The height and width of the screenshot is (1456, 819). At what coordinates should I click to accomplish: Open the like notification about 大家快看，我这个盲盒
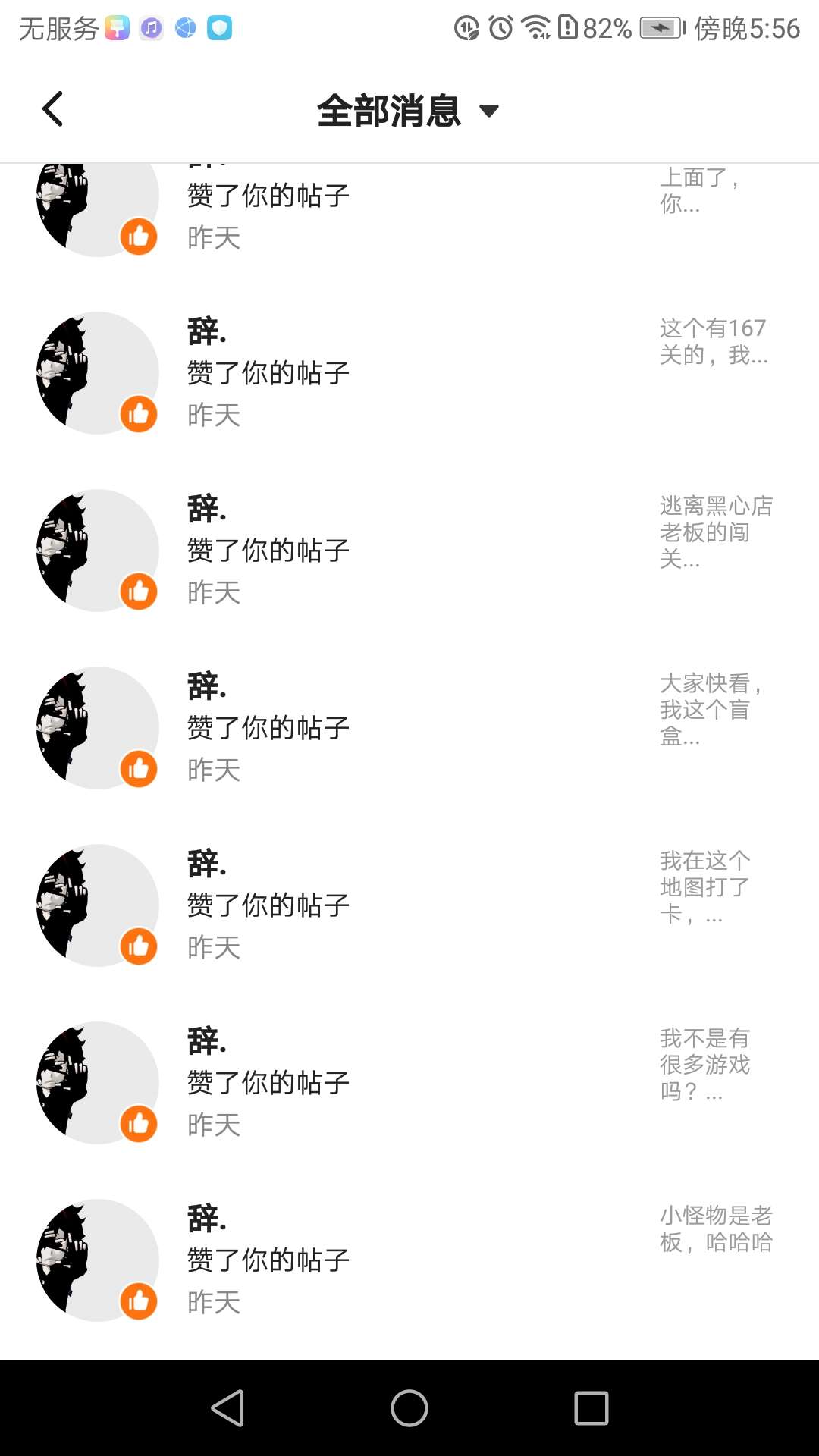pyautogui.click(x=409, y=728)
